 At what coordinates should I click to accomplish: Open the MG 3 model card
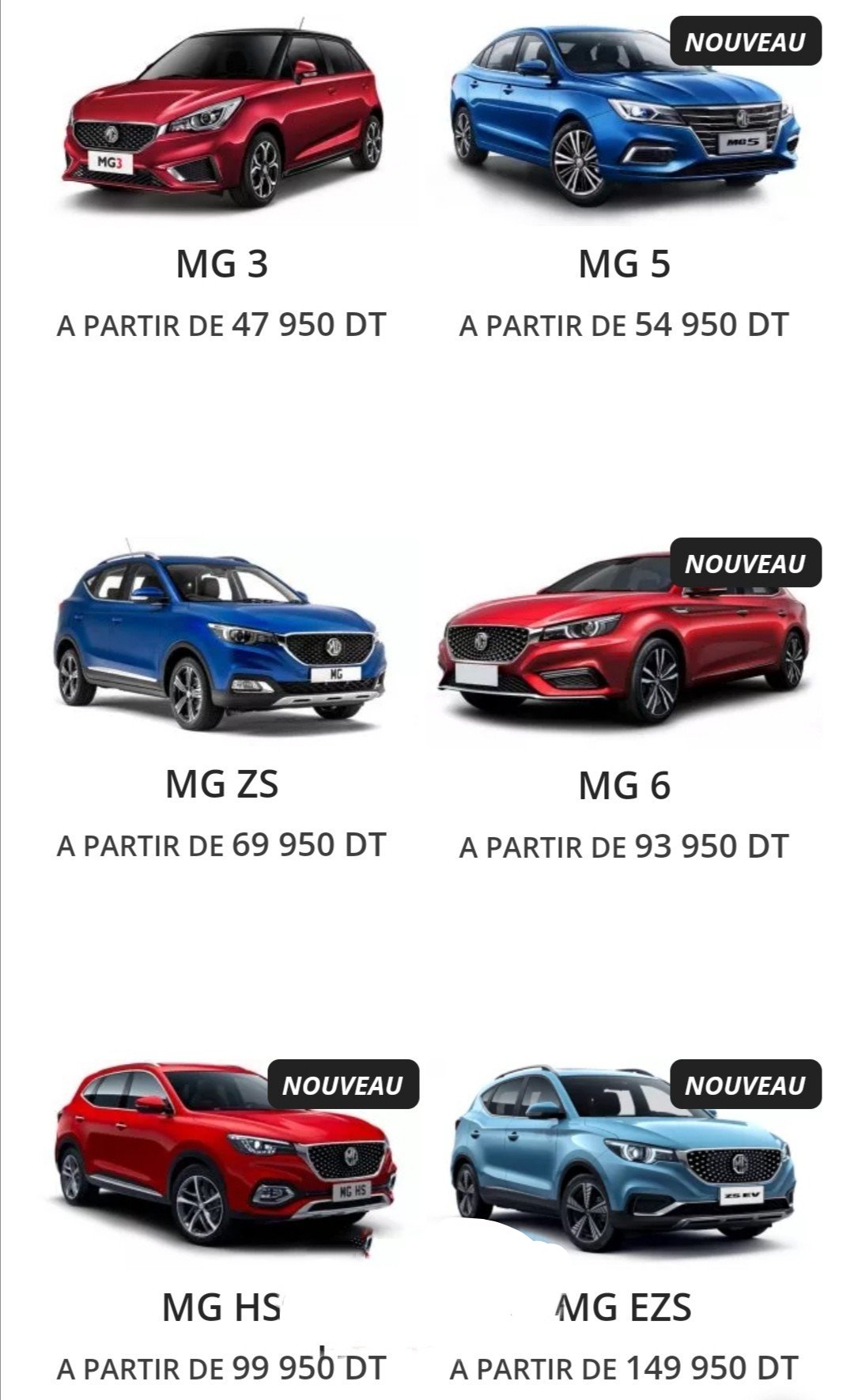pyautogui.click(x=221, y=182)
